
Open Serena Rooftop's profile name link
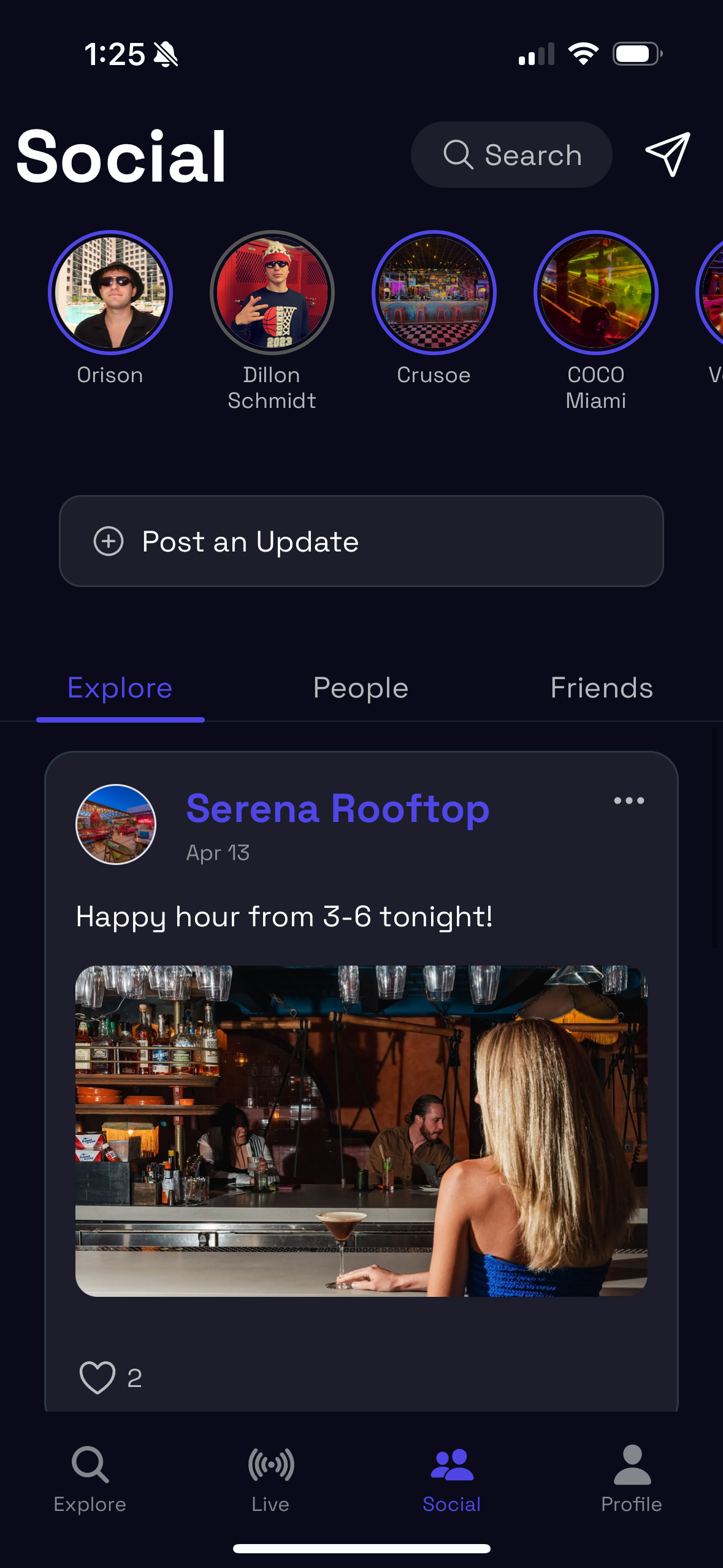338,809
